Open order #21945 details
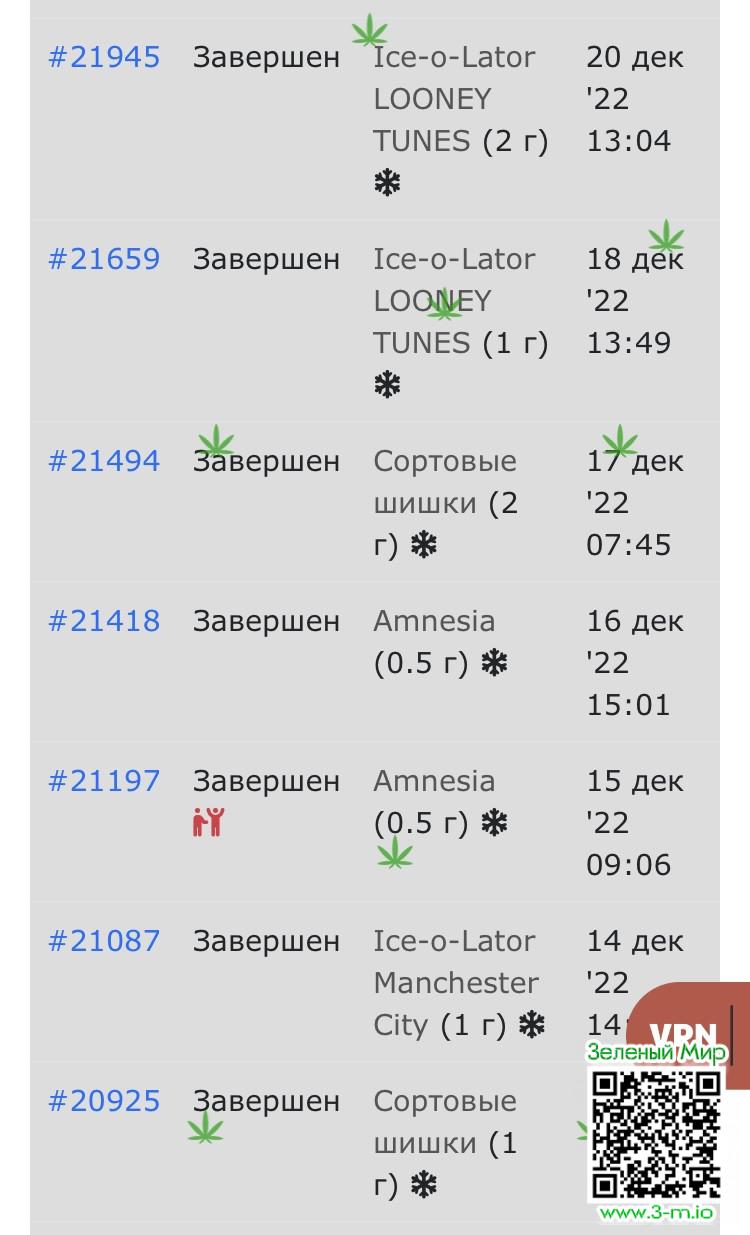 (104, 57)
